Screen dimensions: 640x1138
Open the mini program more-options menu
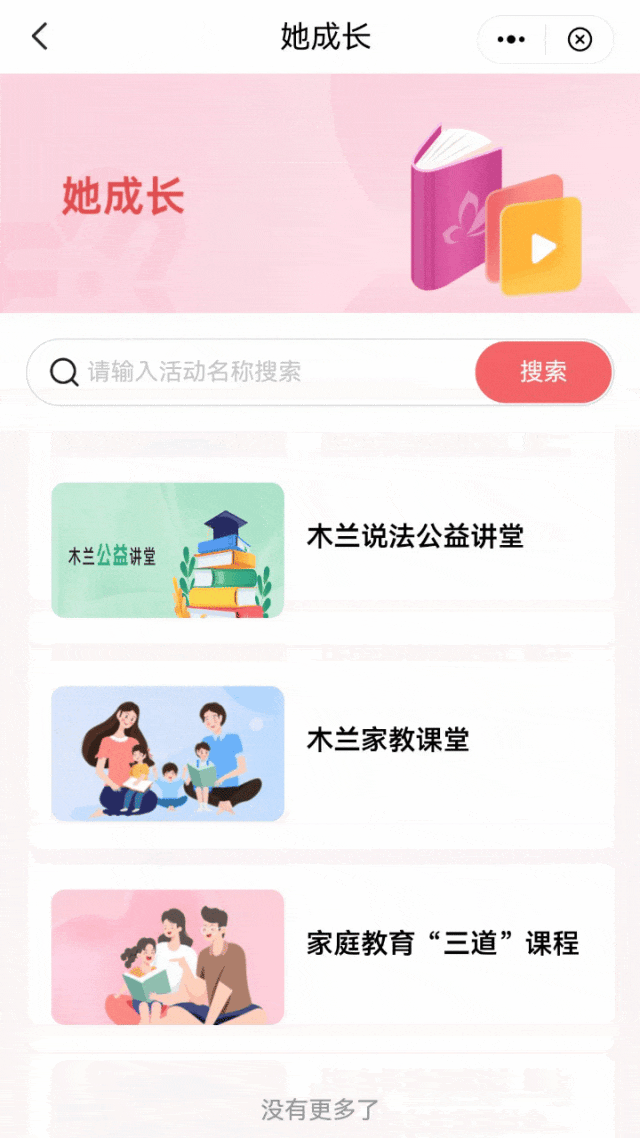pos(511,39)
